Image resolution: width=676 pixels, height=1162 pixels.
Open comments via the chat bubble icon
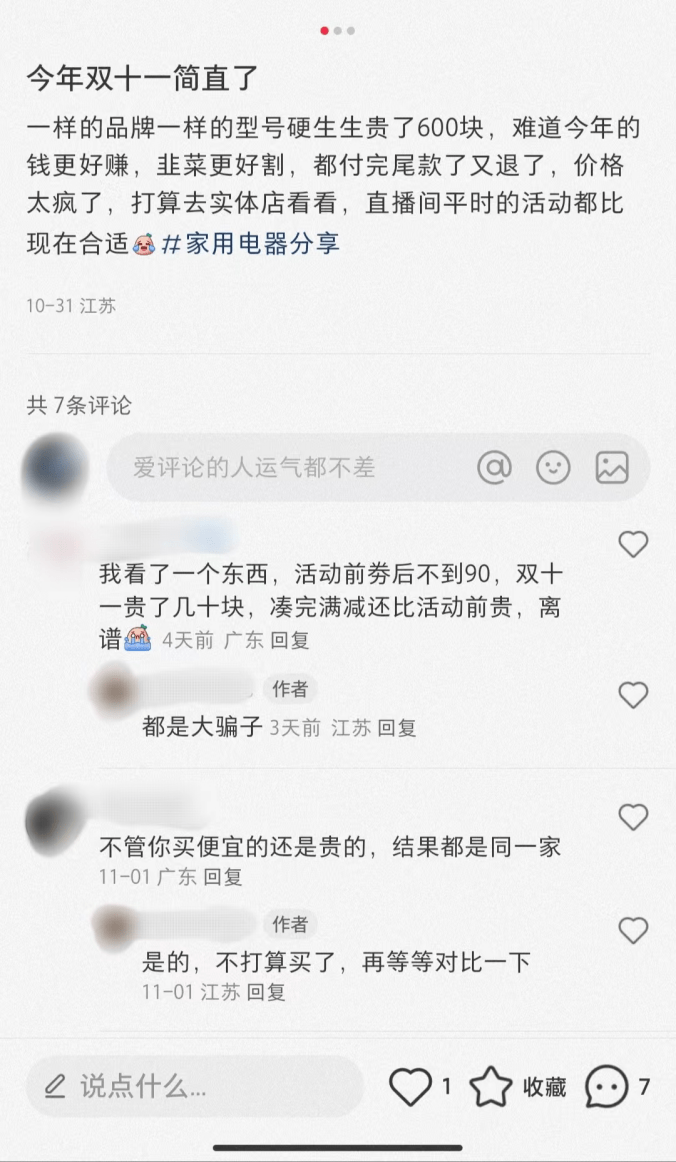607,1086
